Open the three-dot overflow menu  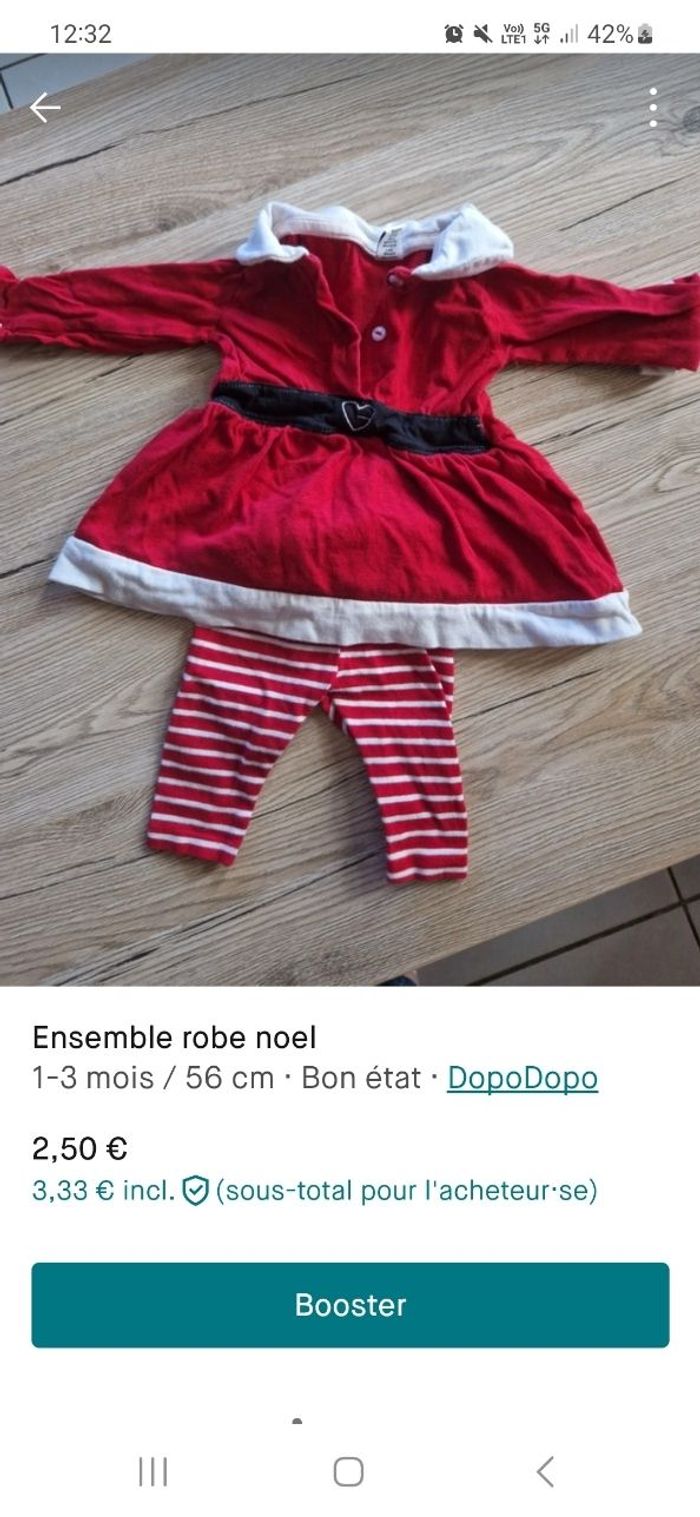[652, 107]
